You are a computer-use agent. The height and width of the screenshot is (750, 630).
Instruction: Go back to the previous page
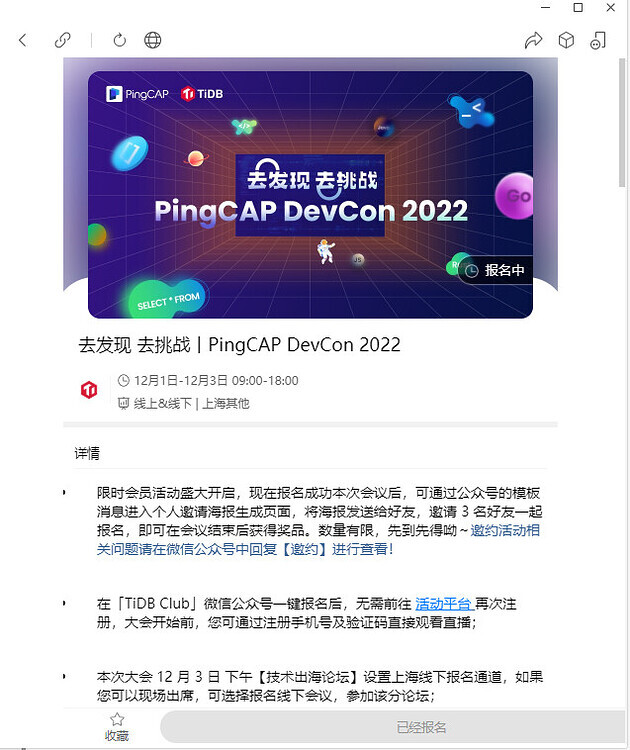[x=23, y=40]
